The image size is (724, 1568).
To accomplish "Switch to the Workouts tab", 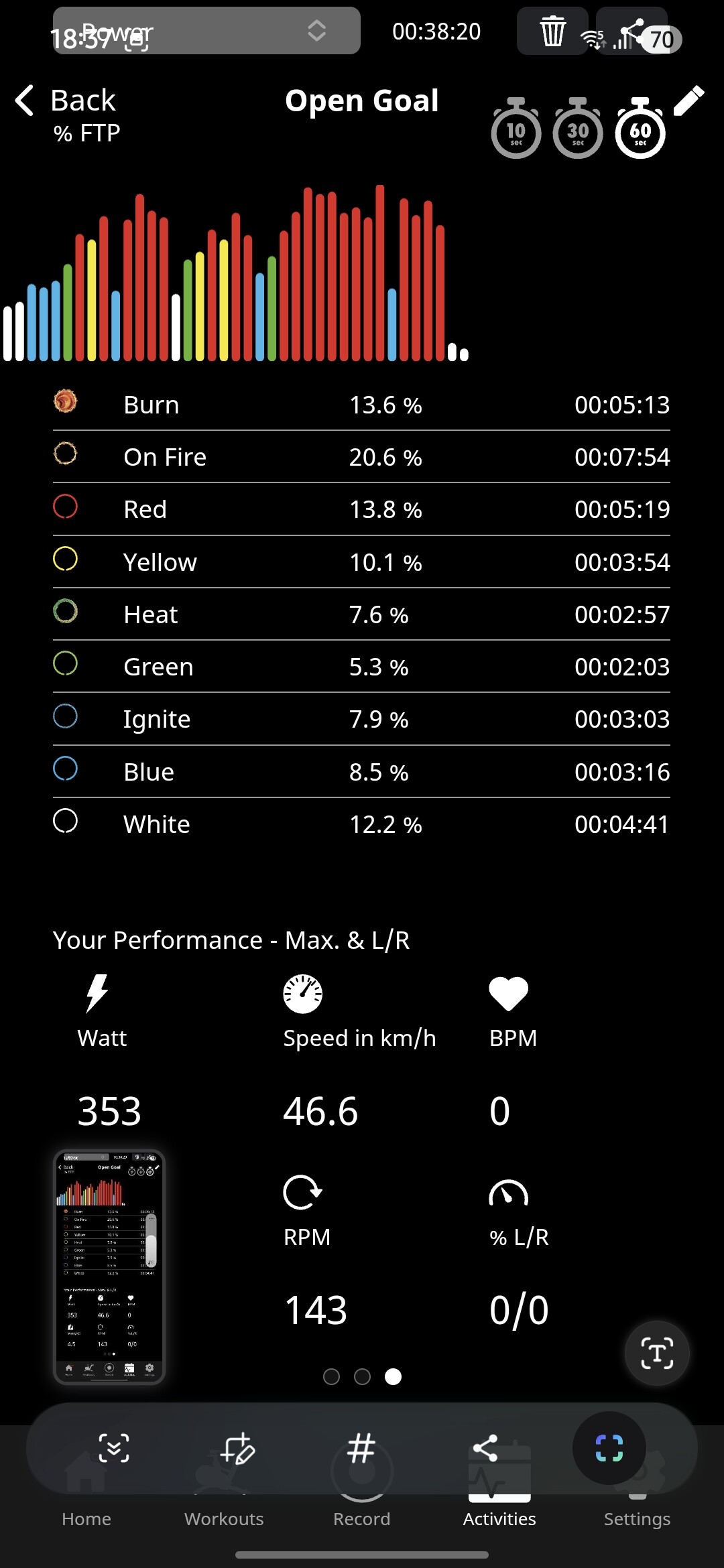I will click(x=224, y=1518).
